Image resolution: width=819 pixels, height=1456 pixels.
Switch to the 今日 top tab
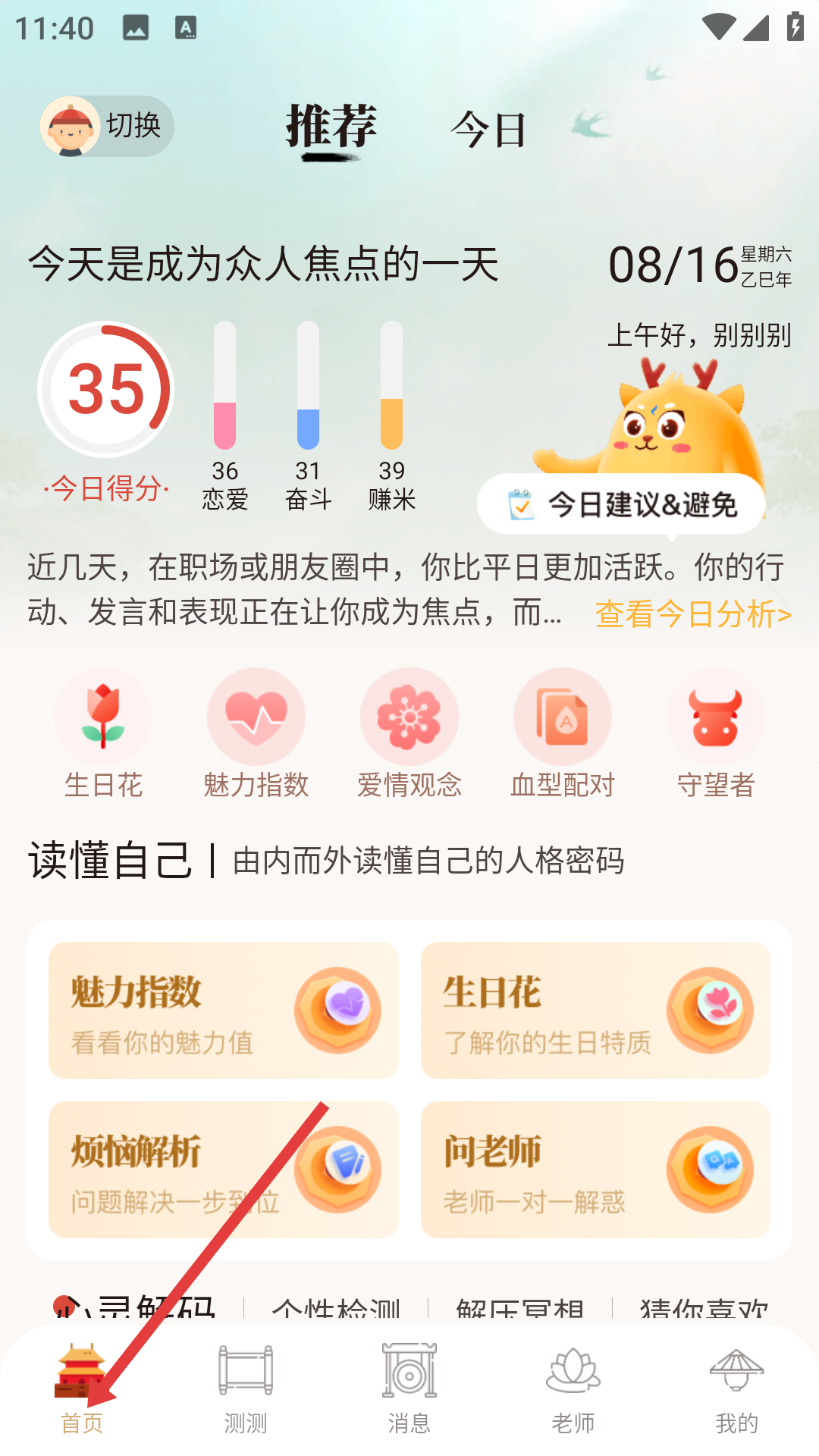488,129
